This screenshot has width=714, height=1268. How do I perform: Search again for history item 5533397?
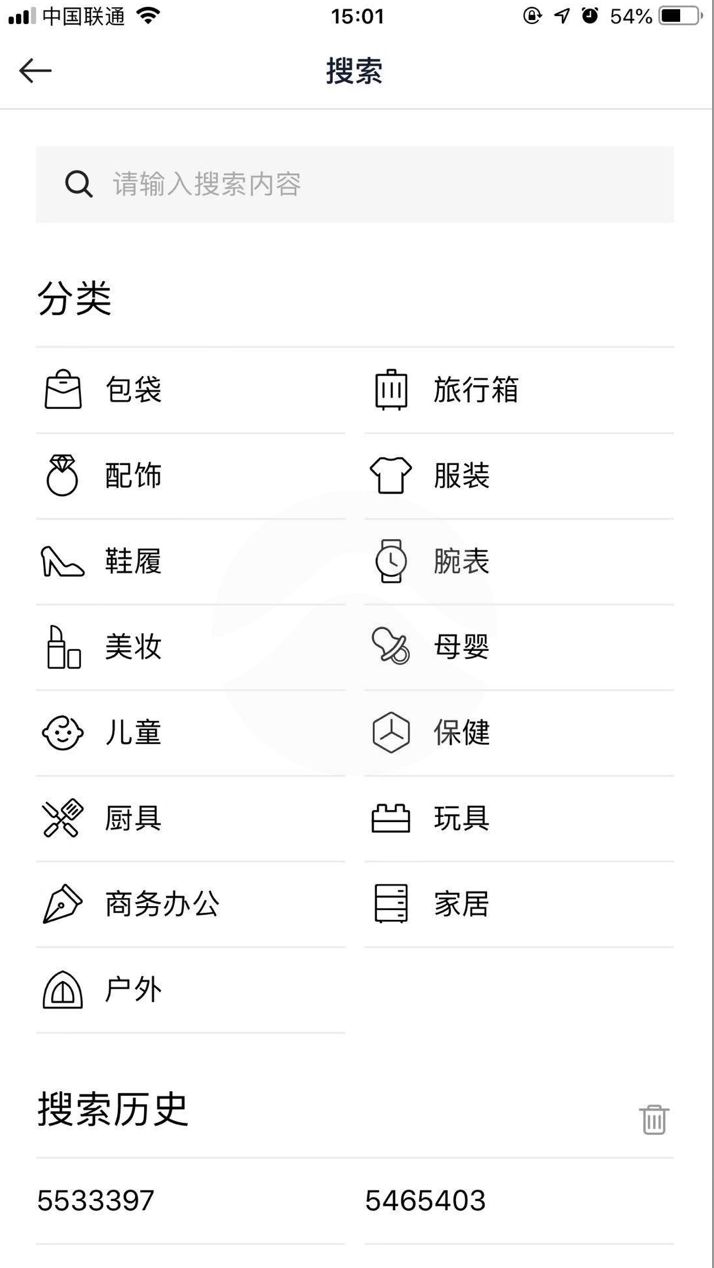[x=190, y=1201]
